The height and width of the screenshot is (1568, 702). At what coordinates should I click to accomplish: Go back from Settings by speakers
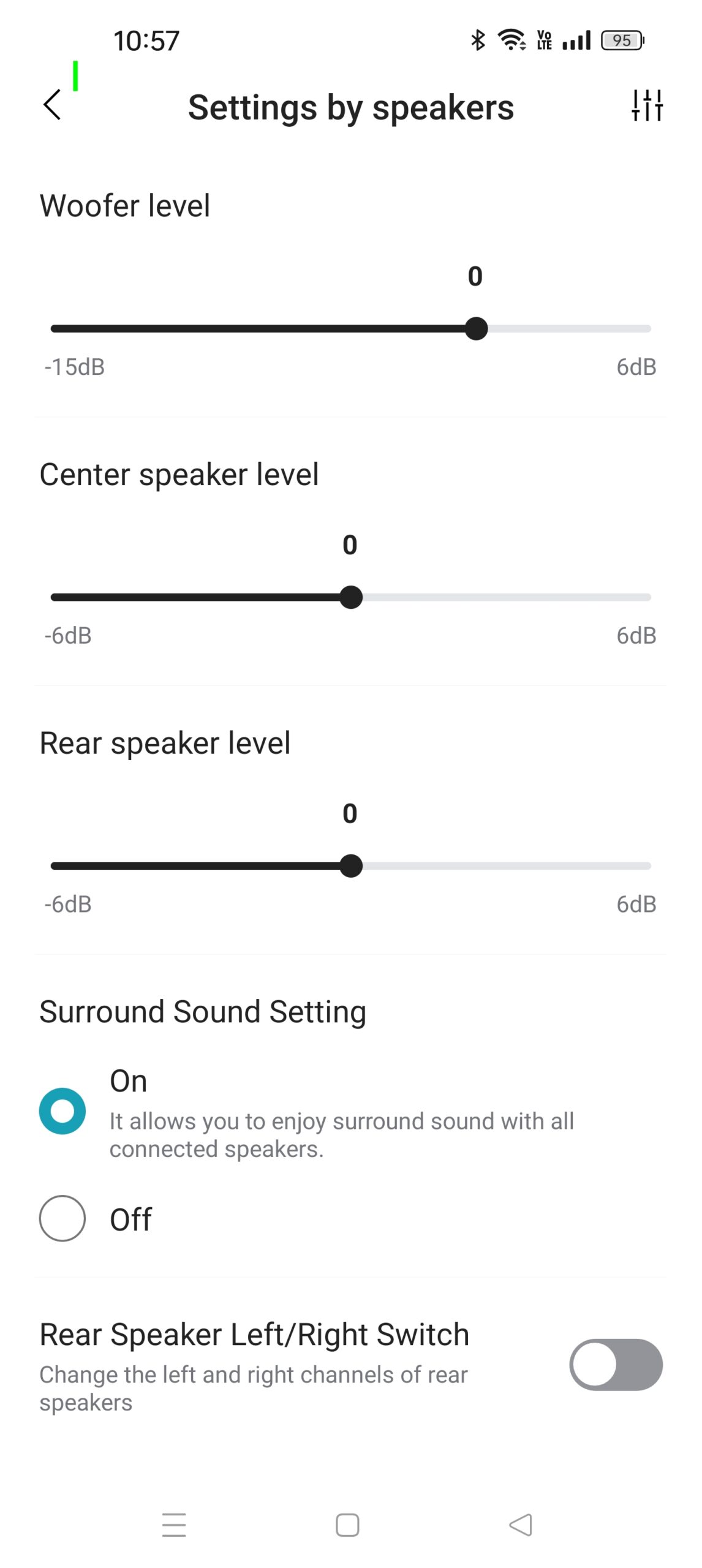coord(53,105)
